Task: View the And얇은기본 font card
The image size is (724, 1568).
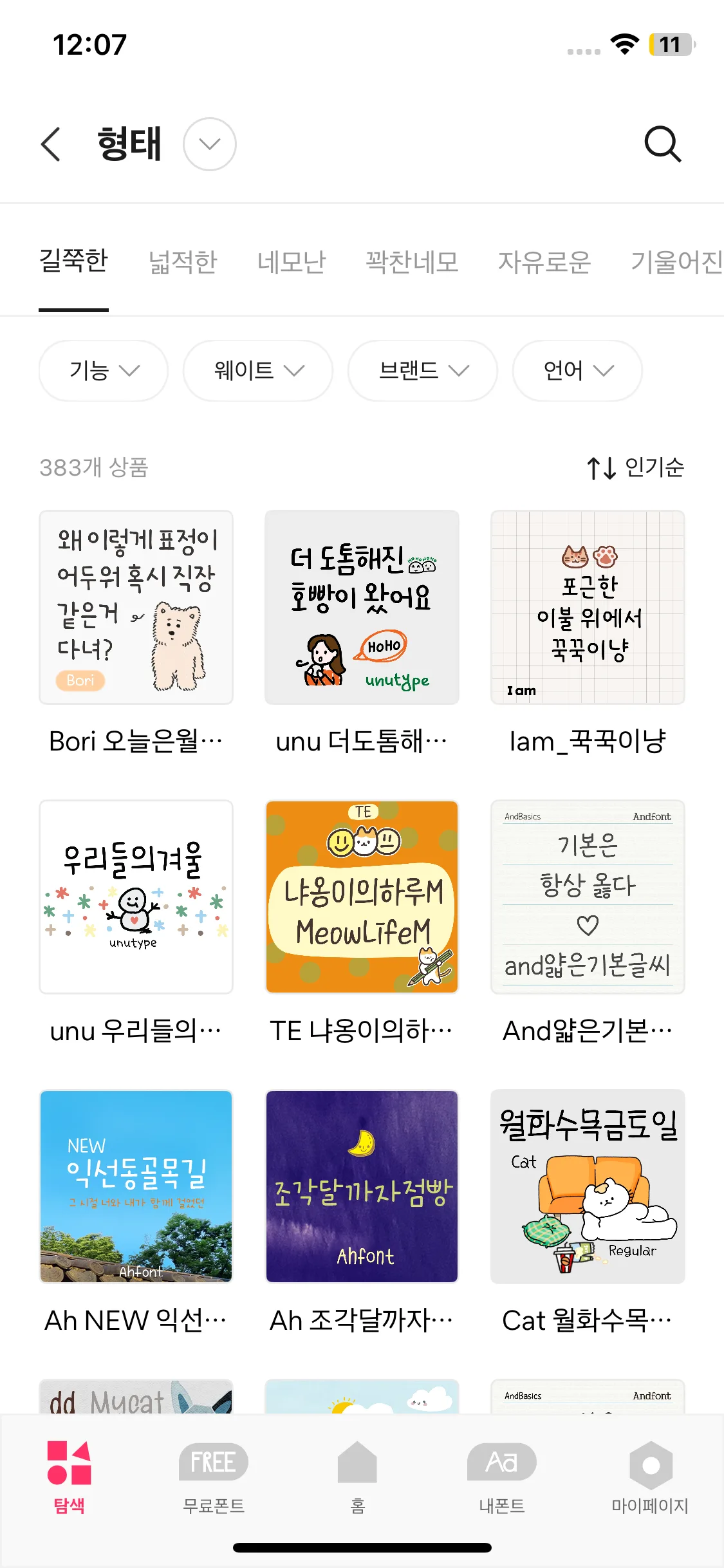Action: pyautogui.click(x=588, y=897)
